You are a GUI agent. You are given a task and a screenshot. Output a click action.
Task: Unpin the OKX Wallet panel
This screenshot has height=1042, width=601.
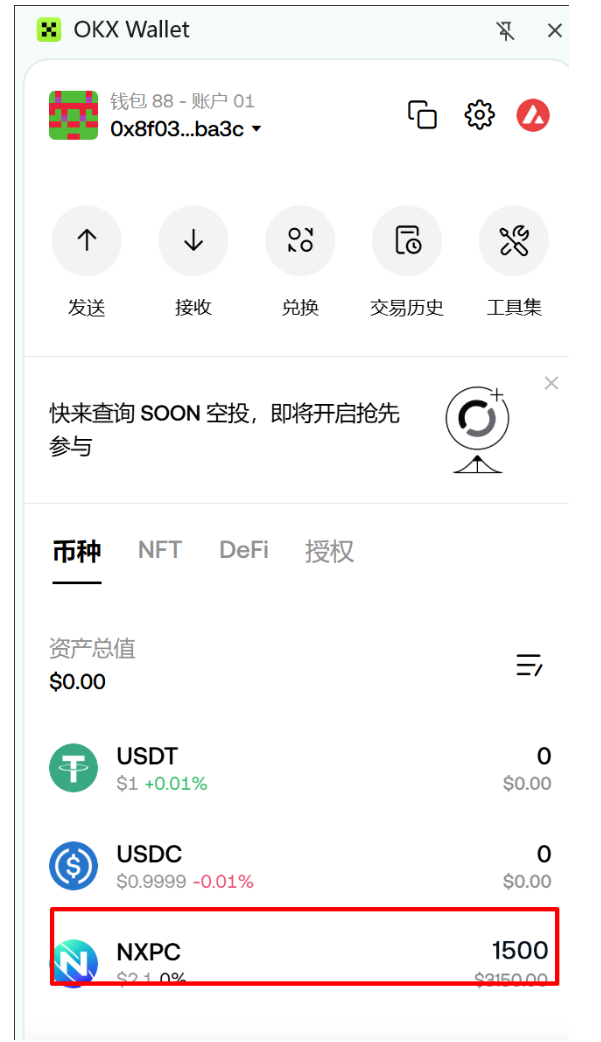(x=505, y=31)
